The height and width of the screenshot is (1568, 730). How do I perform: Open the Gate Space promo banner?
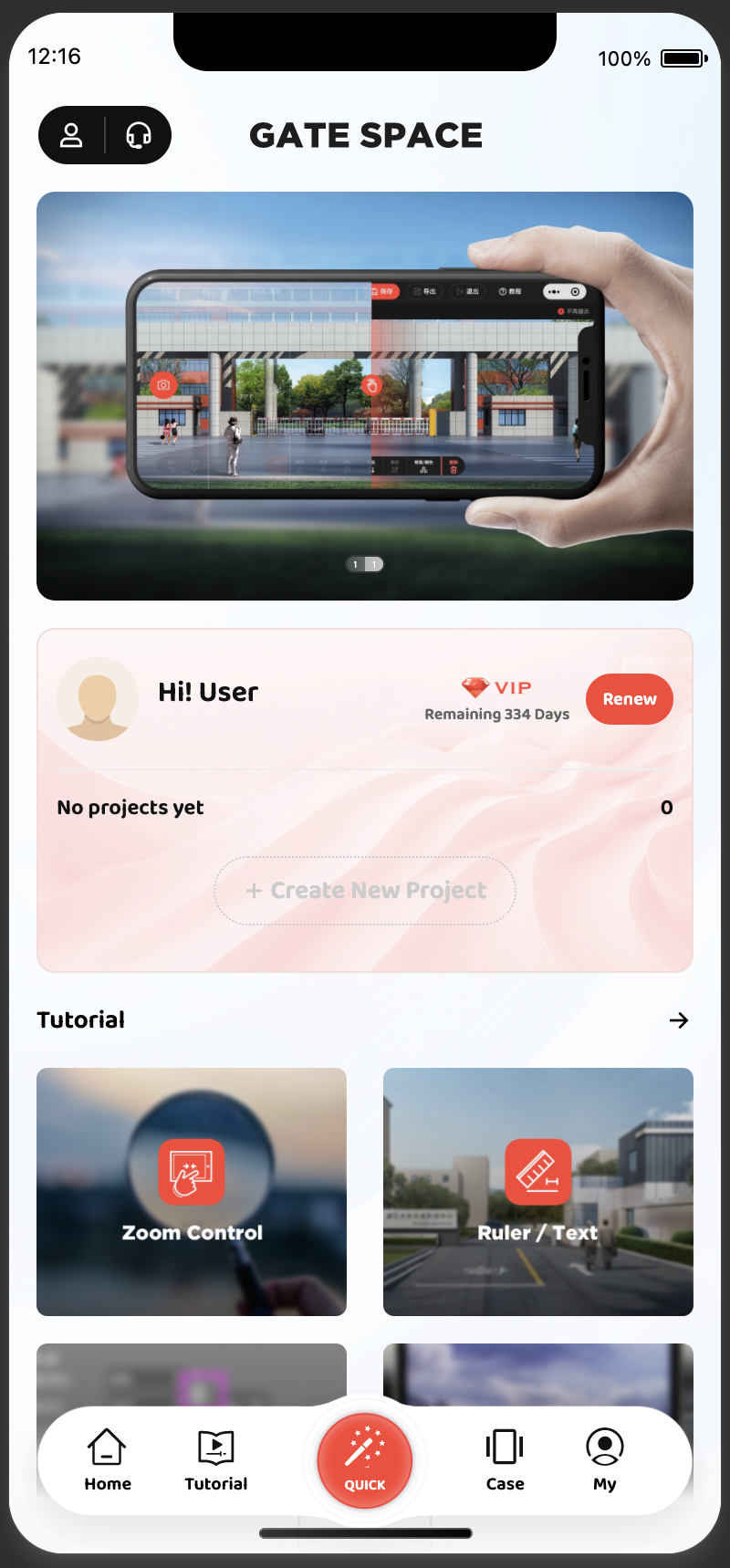click(365, 395)
